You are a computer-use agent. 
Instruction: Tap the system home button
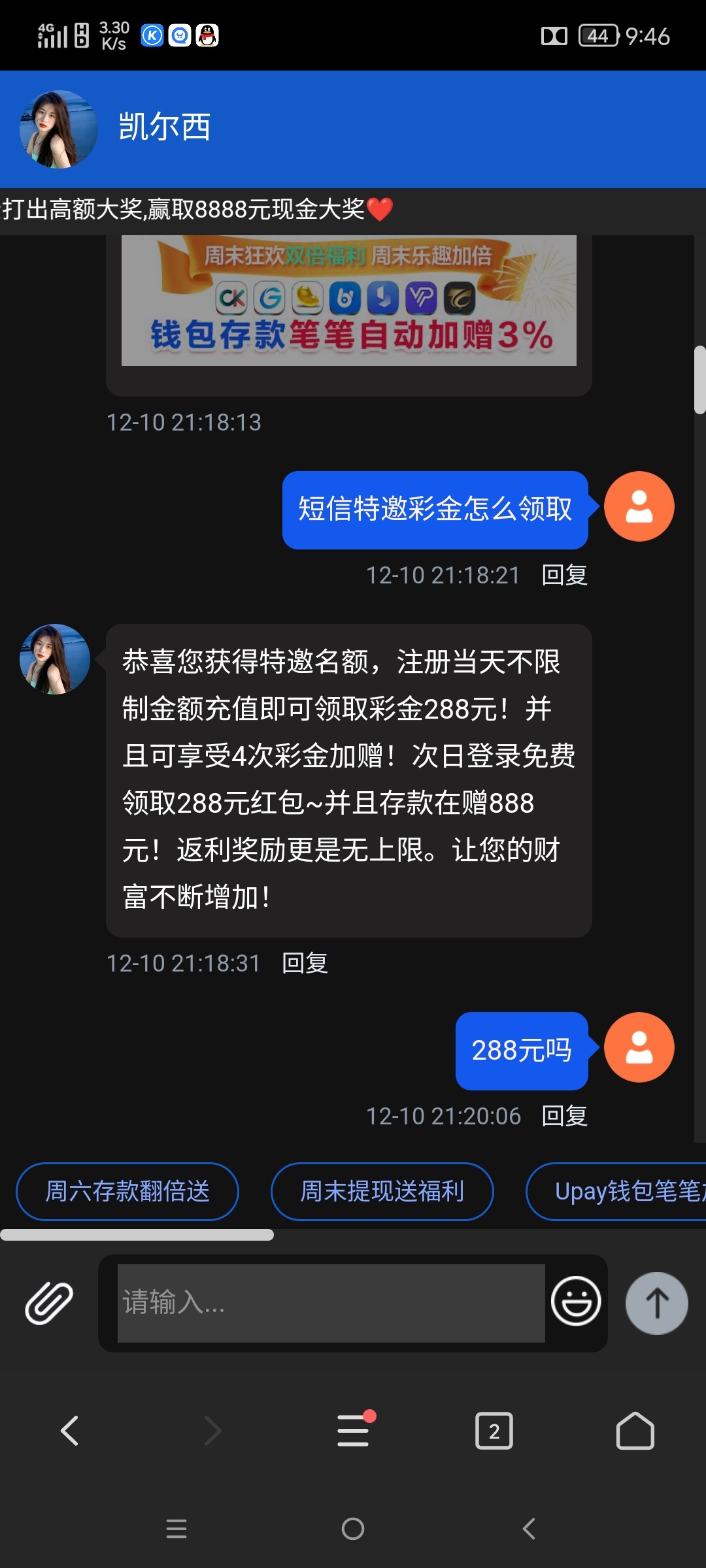(x=353, y=1529)
